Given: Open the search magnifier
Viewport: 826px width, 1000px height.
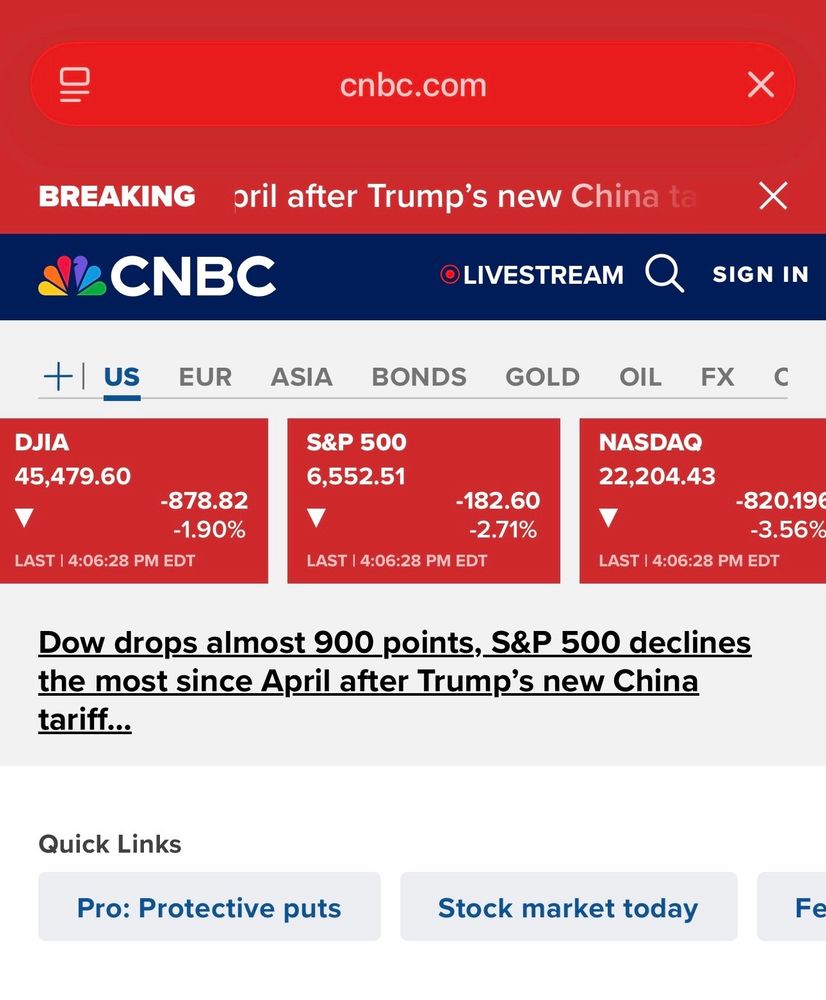Looking at the screenshot, I should tap(664, 273).
